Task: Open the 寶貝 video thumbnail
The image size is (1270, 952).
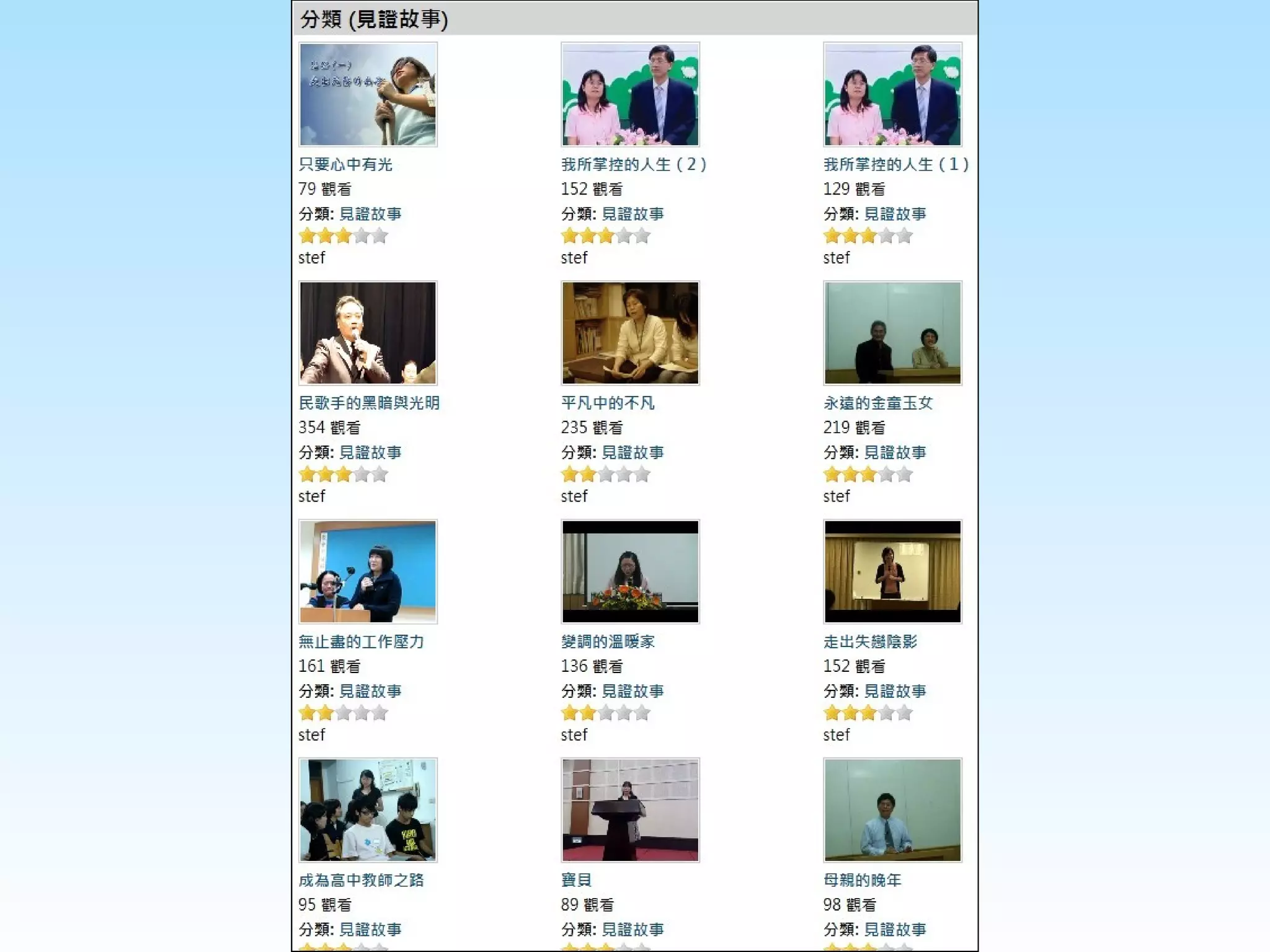Action: coord(630,810)
